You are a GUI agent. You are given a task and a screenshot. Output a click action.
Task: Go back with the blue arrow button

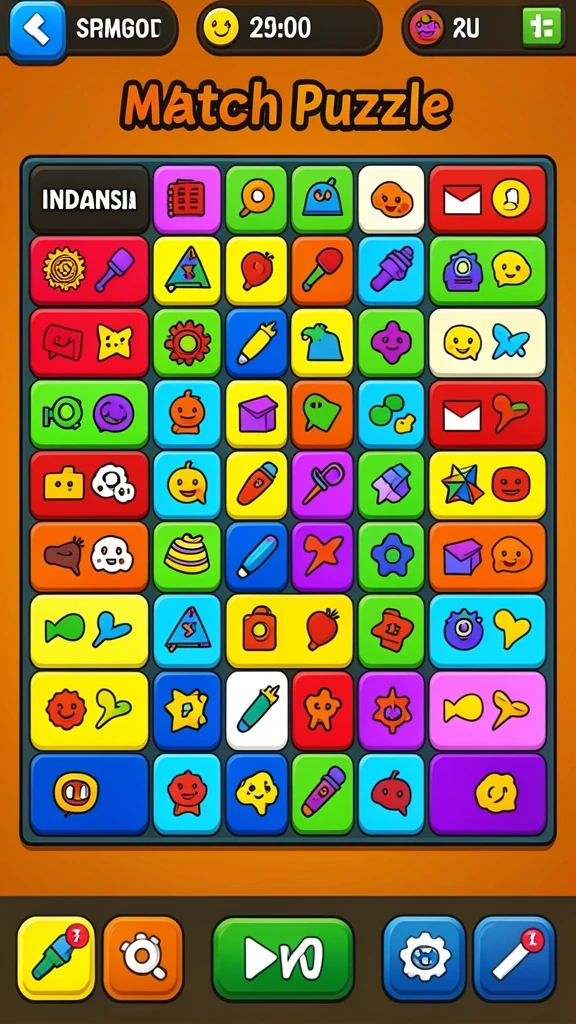(x=37, y=31)
